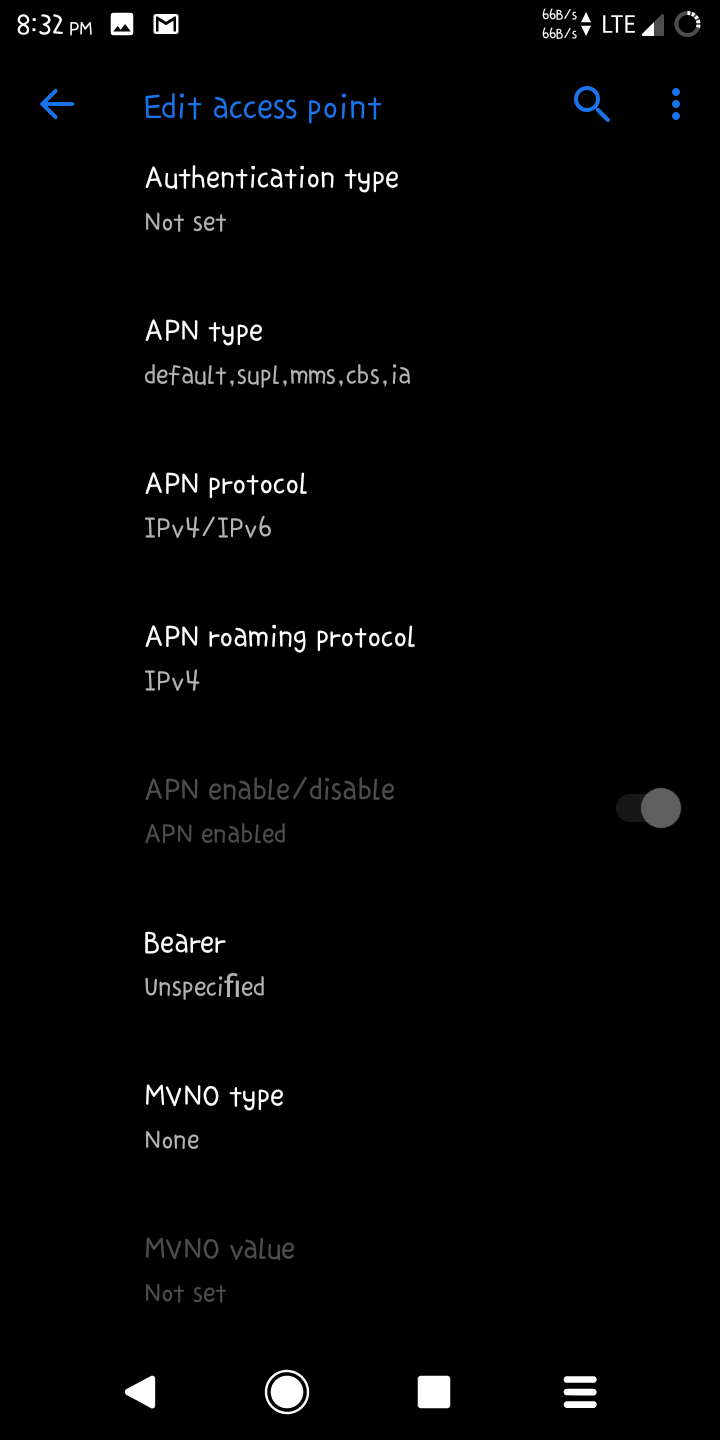Tap the system home button
The width and height of the screenshot is (720, 1440).
287,1392
